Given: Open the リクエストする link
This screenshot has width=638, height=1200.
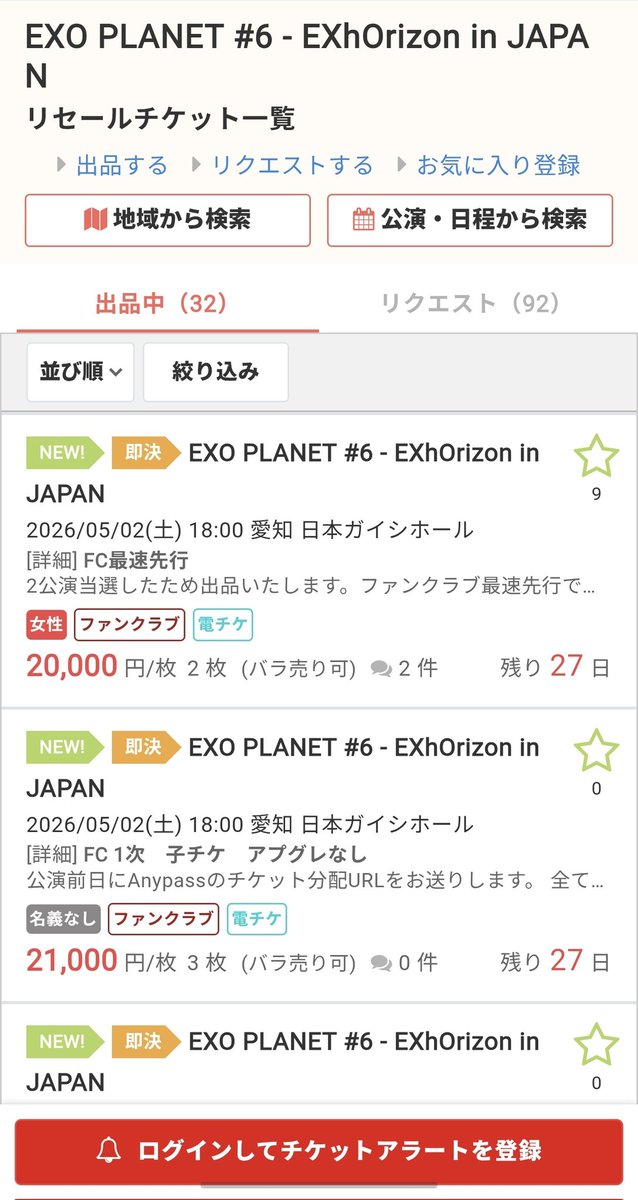Looking at the screenshot, I should (x=292, y=165).
